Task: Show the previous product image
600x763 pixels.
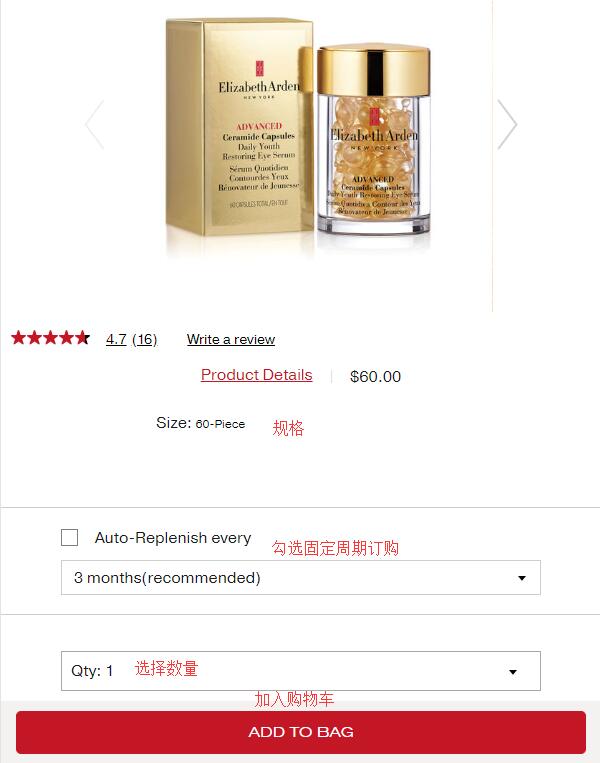Action: pos(95,125)
